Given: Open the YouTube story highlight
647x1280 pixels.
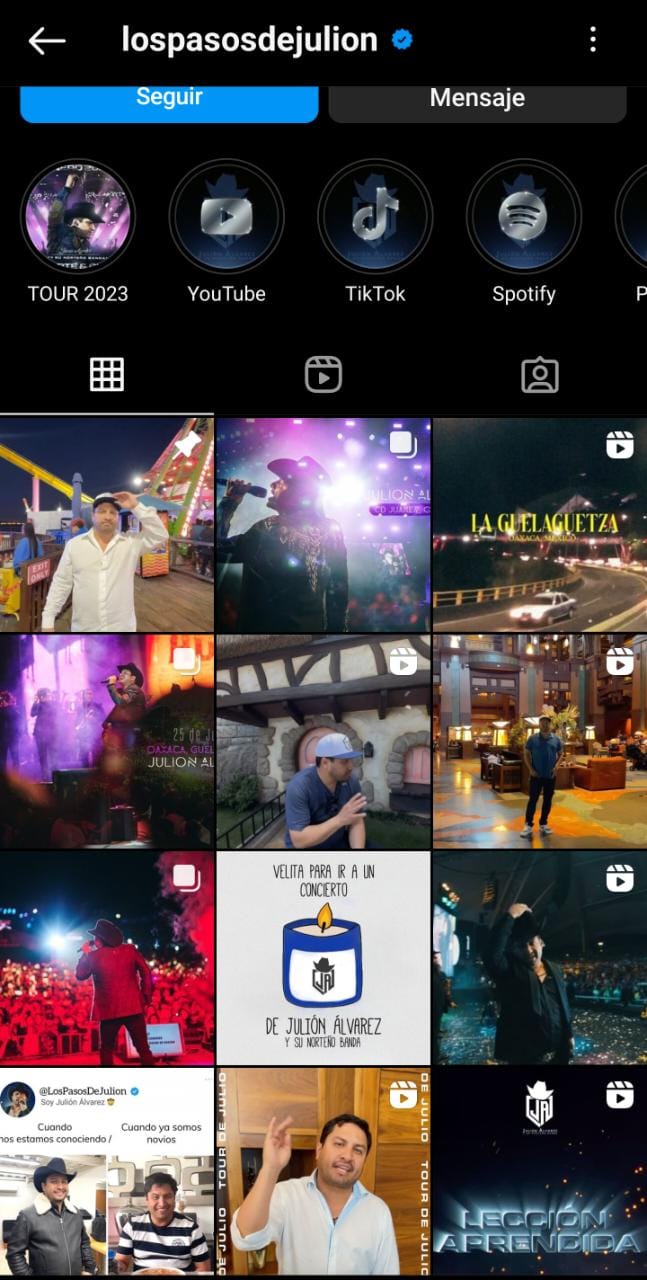Looking at the screenshot, I should [x=226, y=217].
